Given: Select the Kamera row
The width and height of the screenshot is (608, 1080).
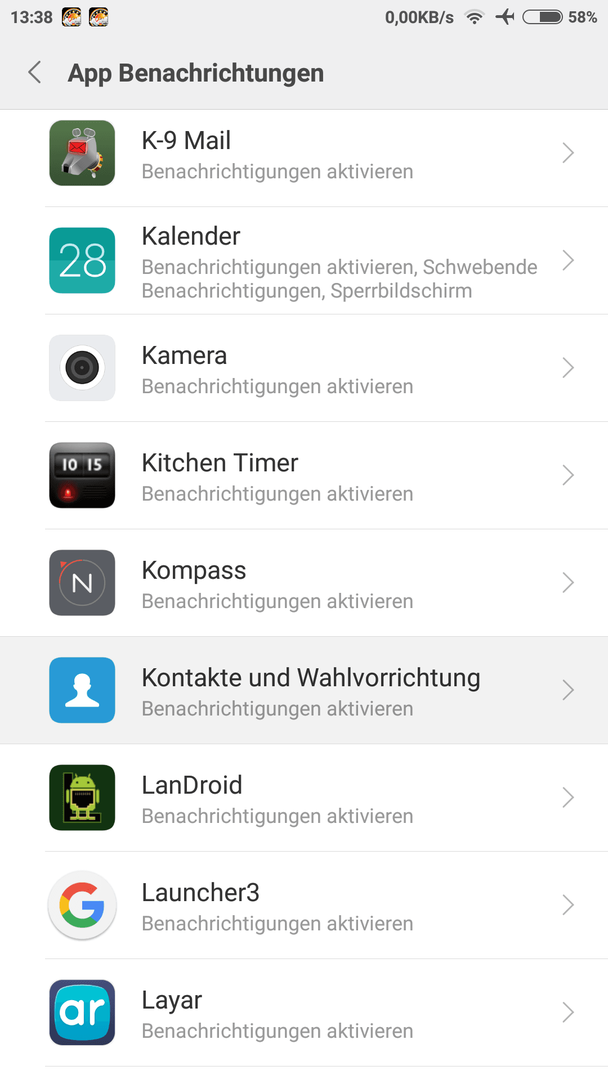Looking at the screenshot, I should (x=304, y=368).
